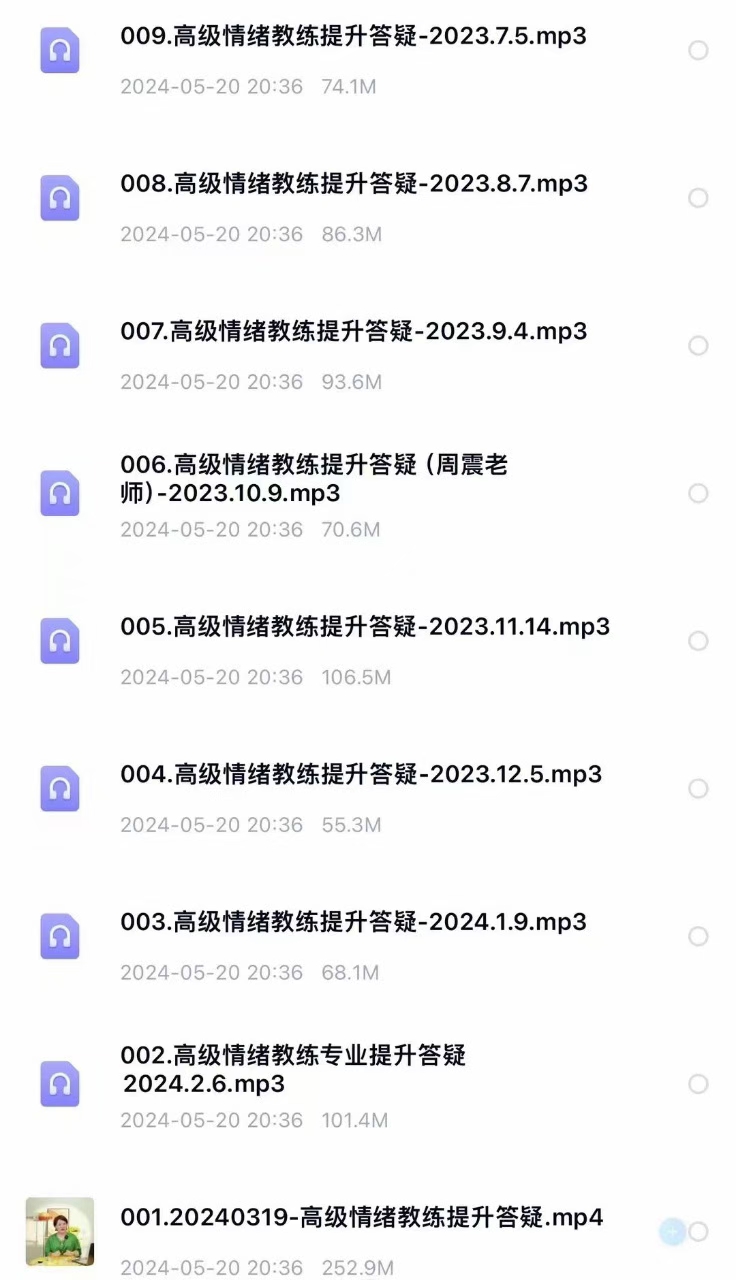Play the 007 mp3 dated 2023.9.4
This screenshot has width=736, height=1280.
[353, 331]
